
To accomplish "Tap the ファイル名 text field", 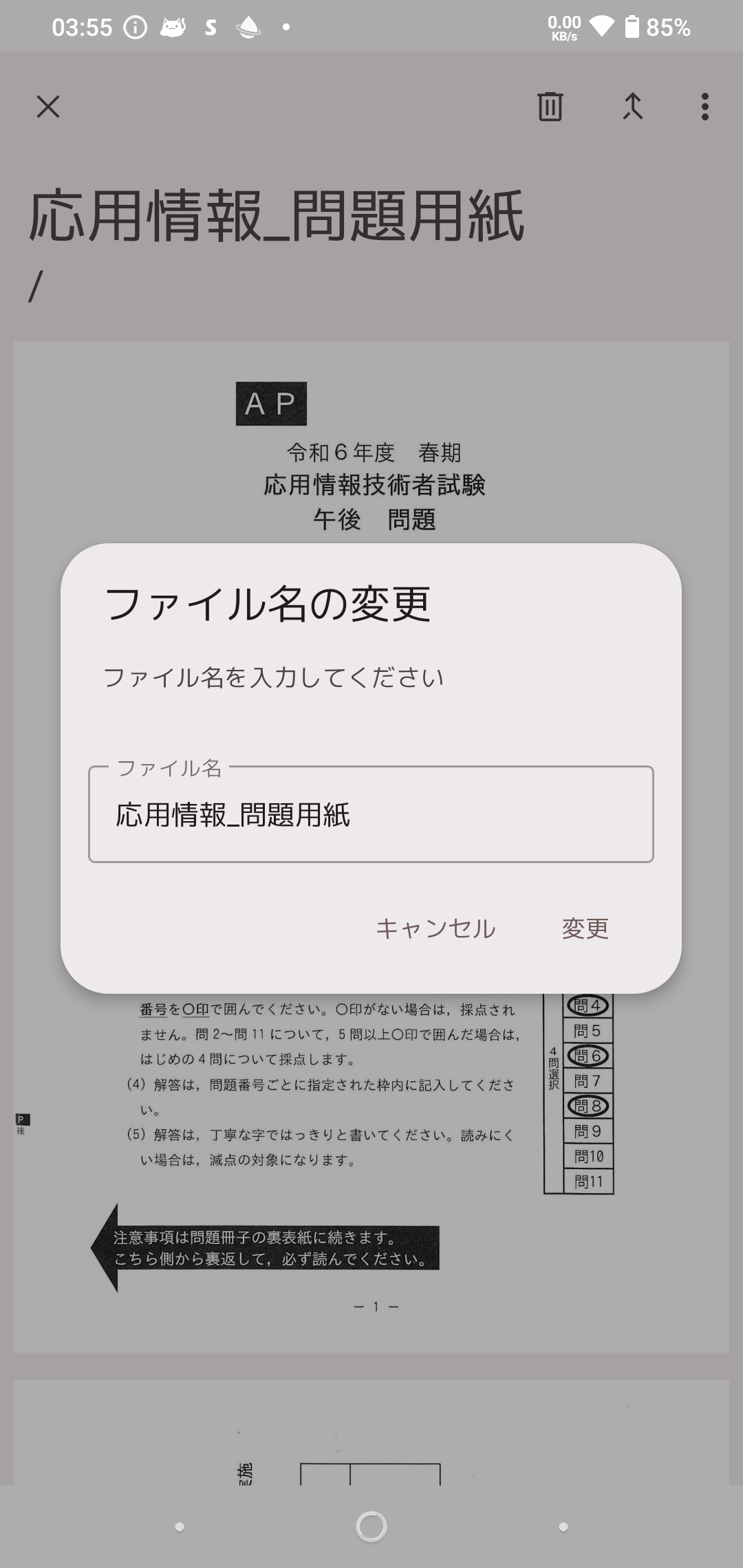I will [x=371, y=814].
